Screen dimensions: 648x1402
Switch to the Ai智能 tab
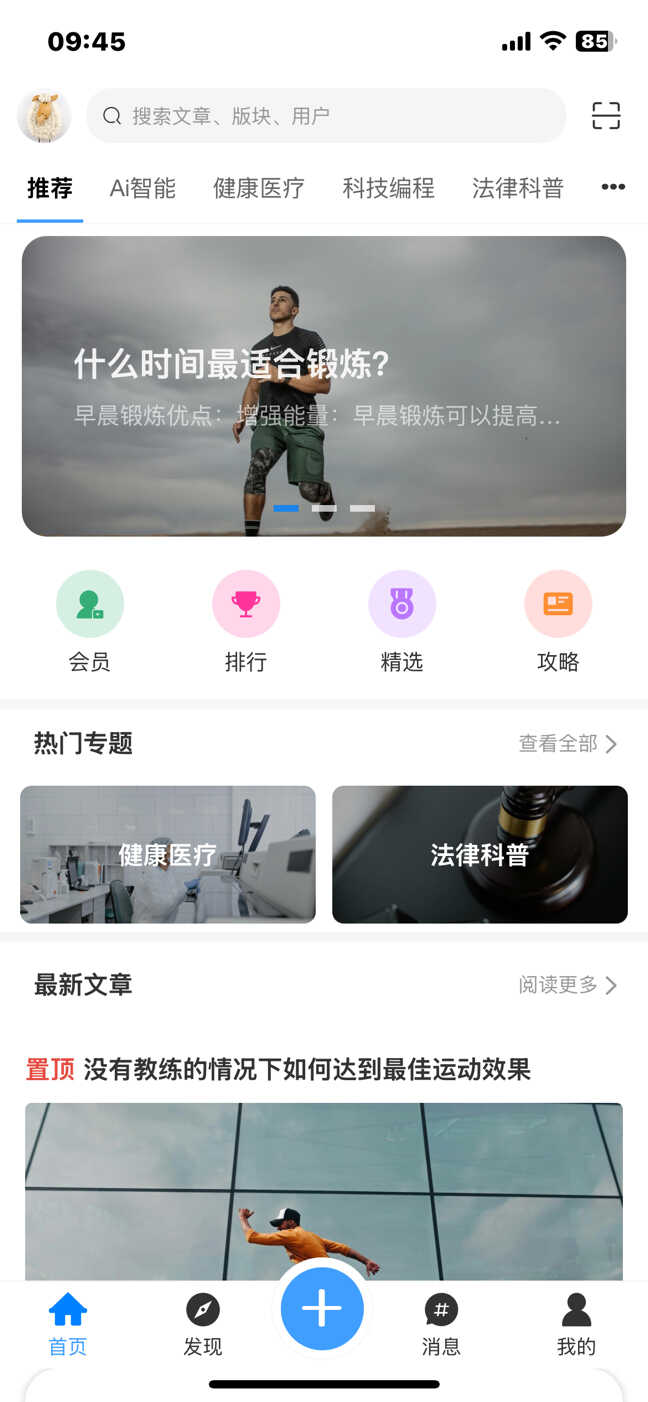tap(143, 188)
